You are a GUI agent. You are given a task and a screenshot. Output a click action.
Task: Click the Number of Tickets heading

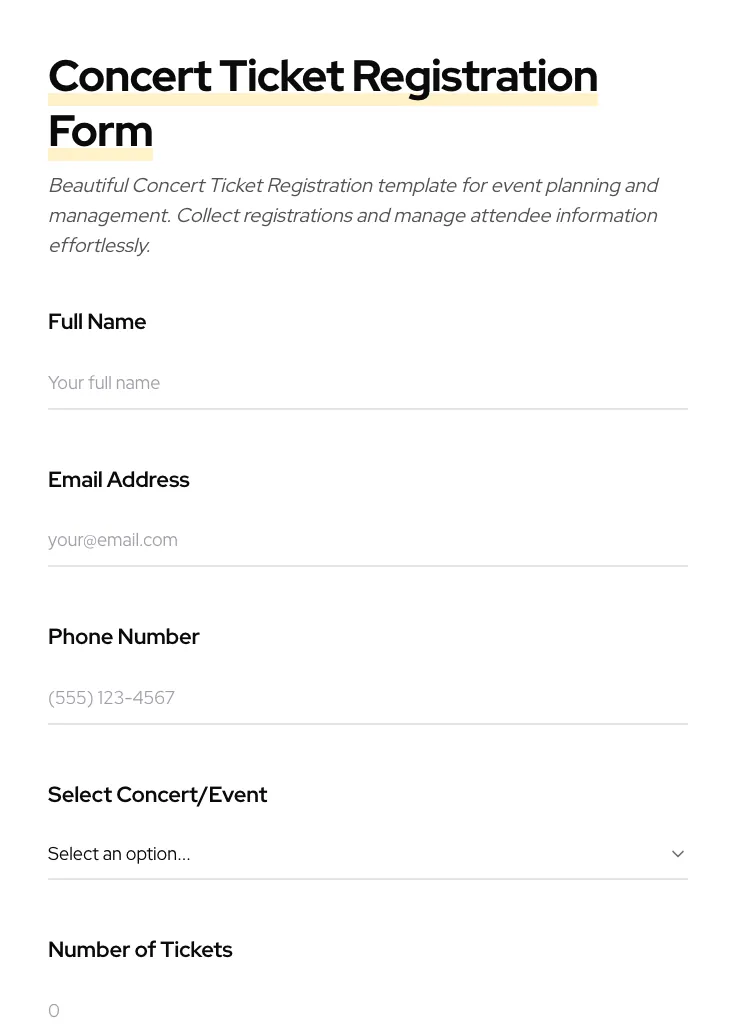click(x=140, y=950)
